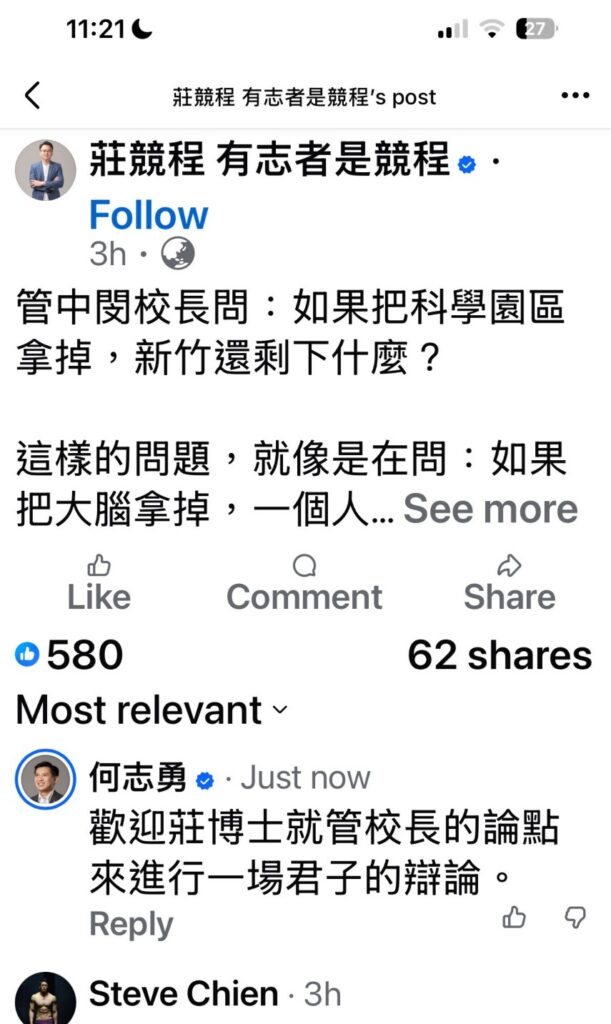The width and height of the screenshot is (611, 1024).
Task: Reply to 何志勇's comment
Action: (x=130, y=924)
